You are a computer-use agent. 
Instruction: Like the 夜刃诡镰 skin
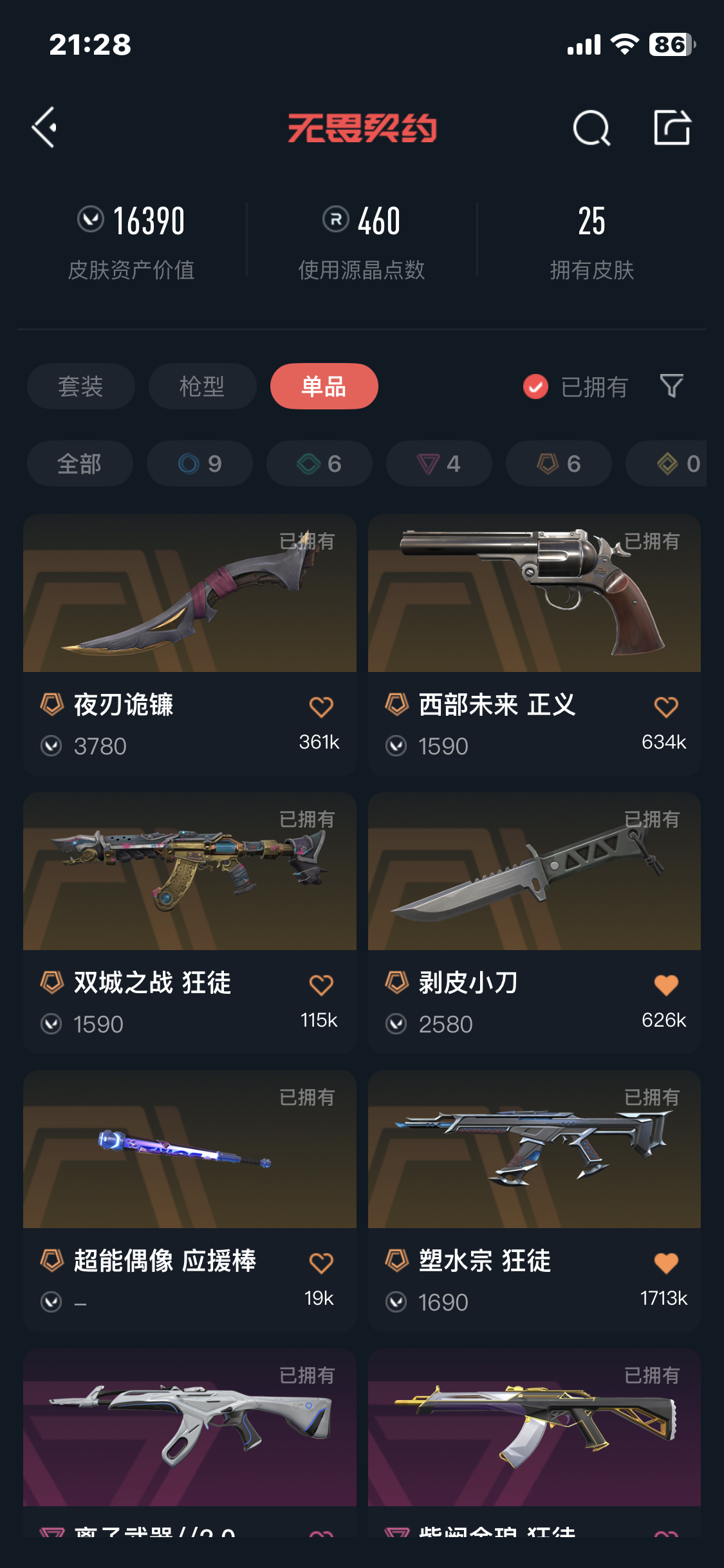(x=321, y=707)
